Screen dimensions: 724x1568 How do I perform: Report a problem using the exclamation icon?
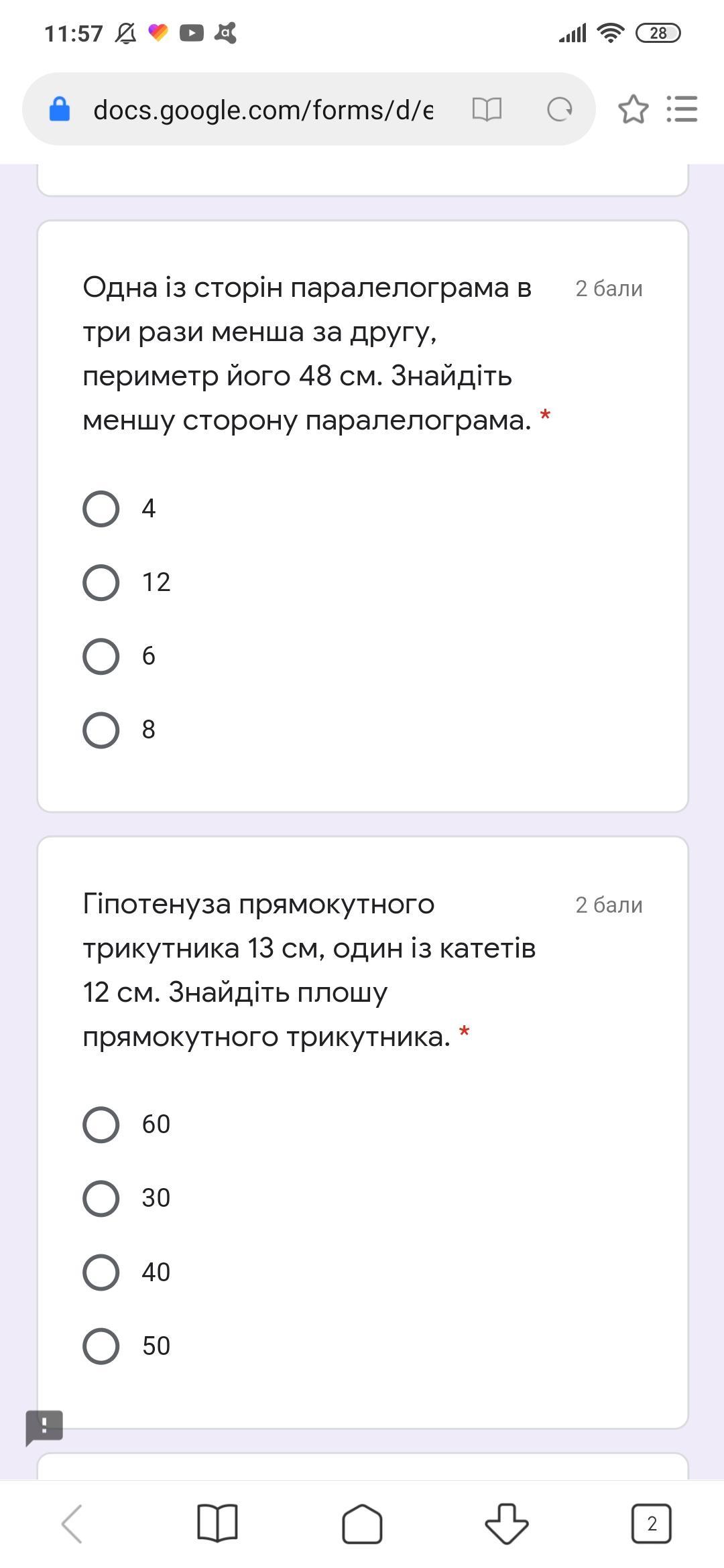click(x=44, y=1427)
